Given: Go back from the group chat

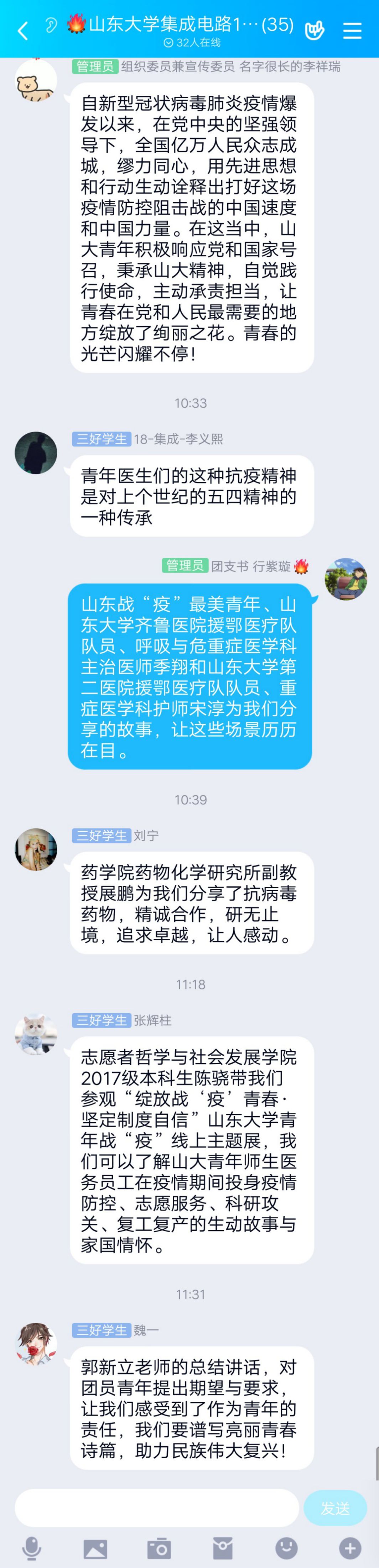Looking at the screenshot, I should [x=23, y=30].
